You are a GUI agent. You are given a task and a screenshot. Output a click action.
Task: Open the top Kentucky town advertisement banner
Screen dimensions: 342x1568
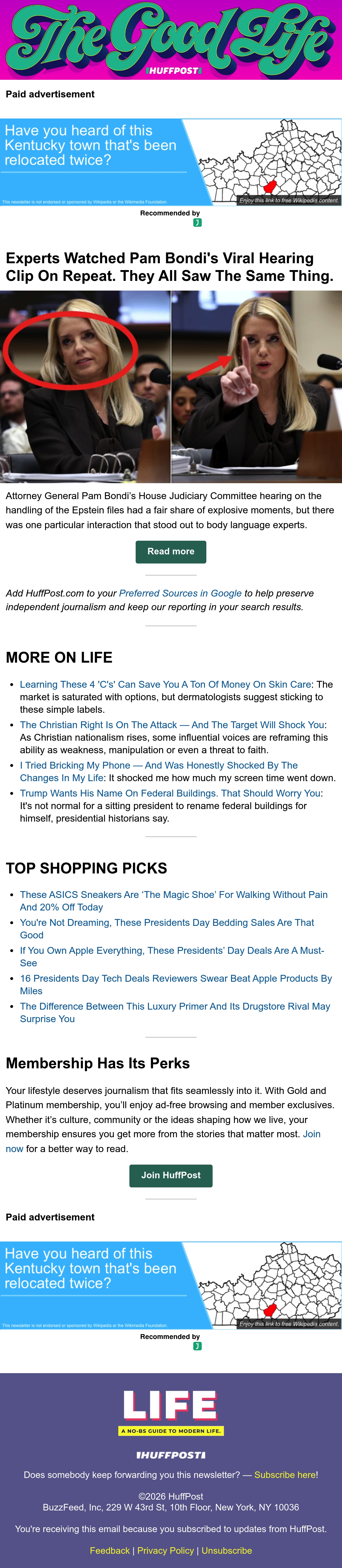171,162
